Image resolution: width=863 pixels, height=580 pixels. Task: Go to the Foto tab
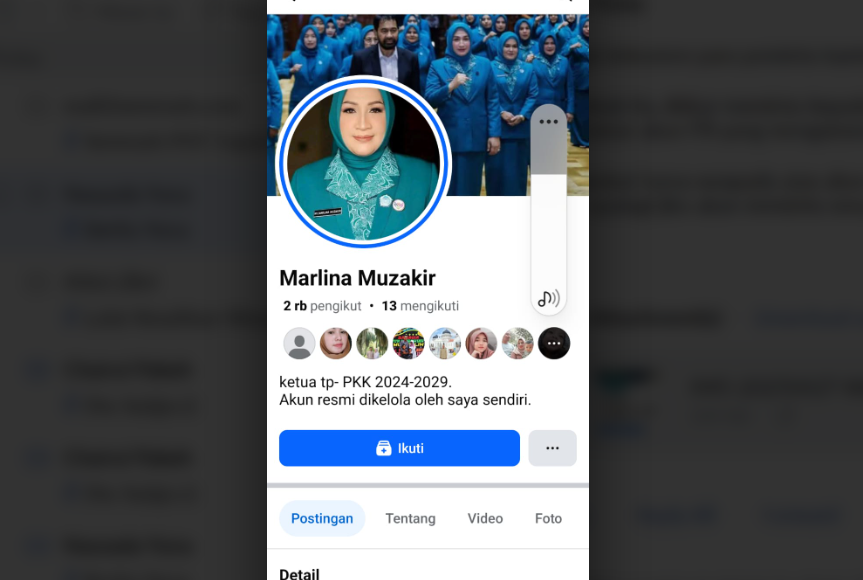(548, 518)
